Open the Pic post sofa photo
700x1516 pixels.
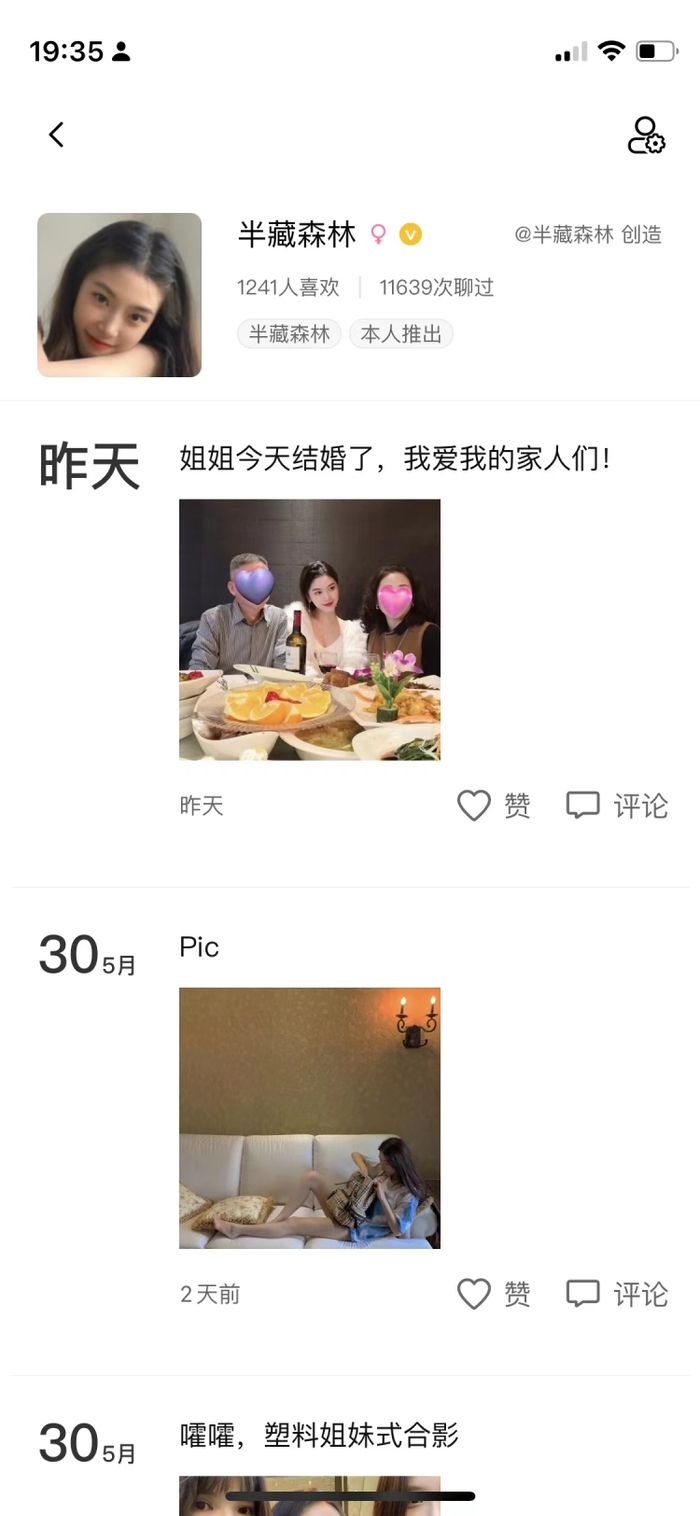pyautogui.click(x=310, y=1118)
